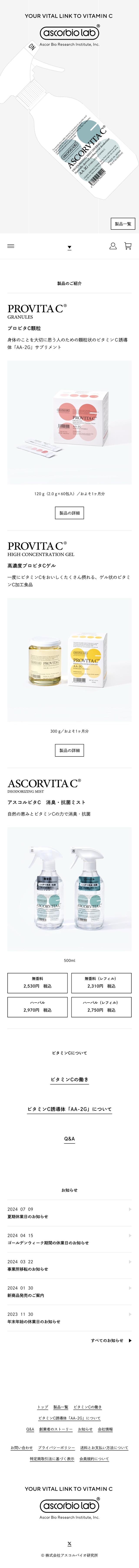Open the account login icon
The height and width of the screenshot is (1568, 139).
point(113,246)
